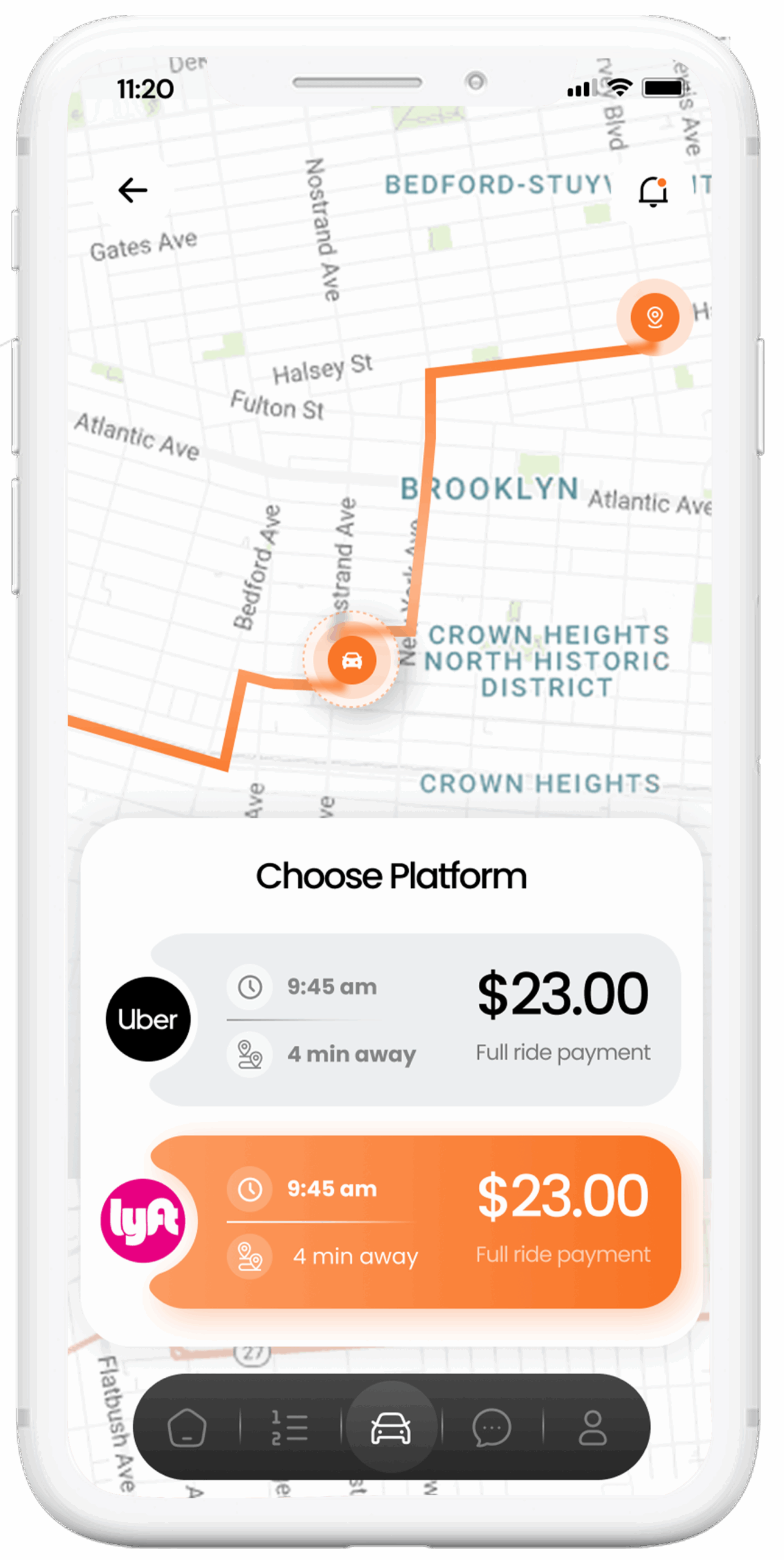Choose the Lyft ride card
This screenshot has height=1560, width=784.
[x=414, y=1222]
